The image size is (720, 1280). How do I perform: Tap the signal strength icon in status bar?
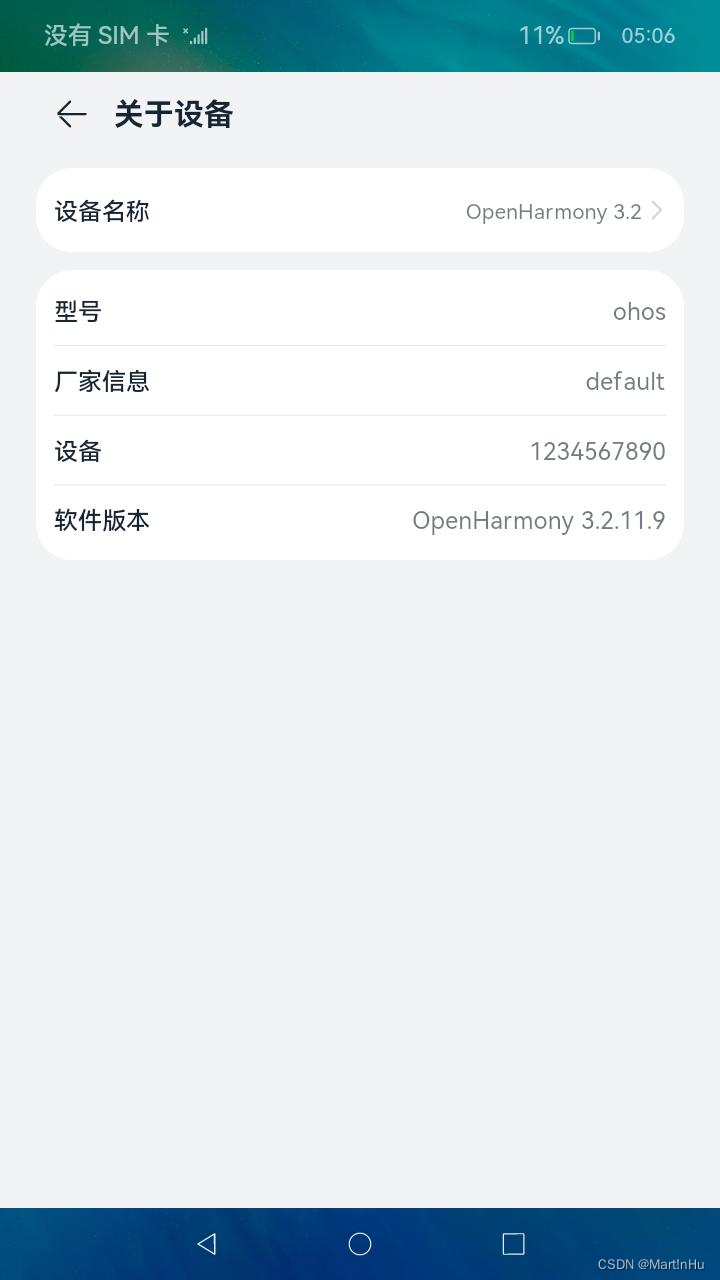[196, 36]
